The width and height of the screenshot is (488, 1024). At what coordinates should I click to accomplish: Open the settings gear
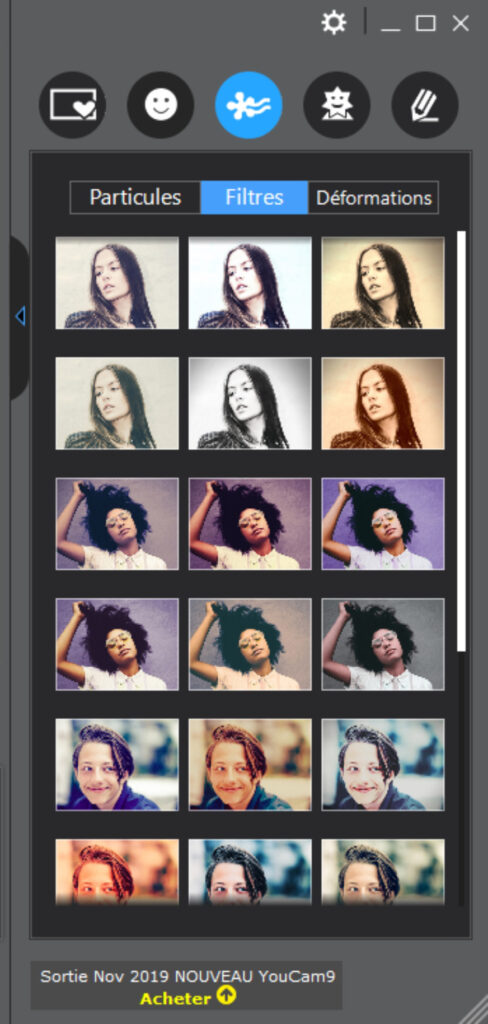click(x=334, y=24)
